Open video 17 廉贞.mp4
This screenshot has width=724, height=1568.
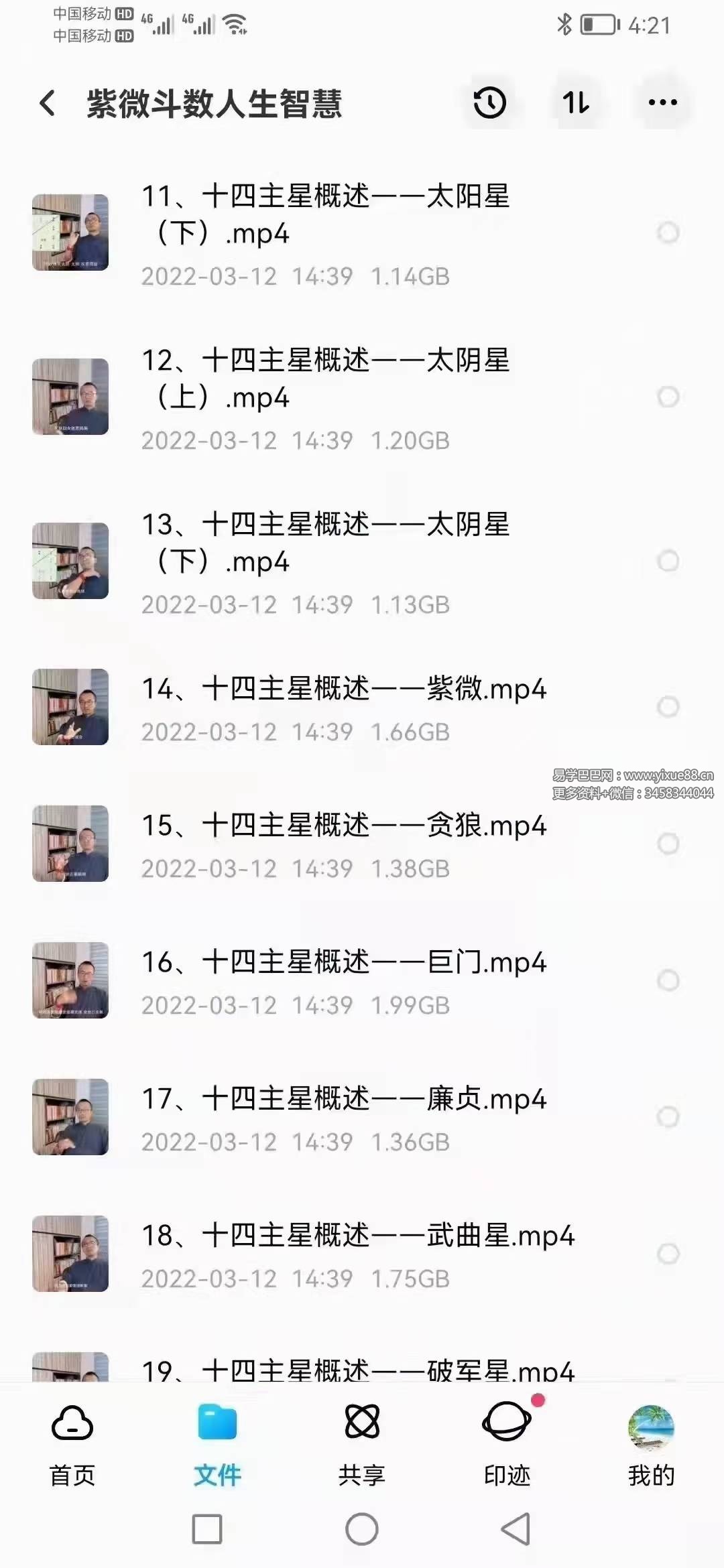pos(343,1099)
